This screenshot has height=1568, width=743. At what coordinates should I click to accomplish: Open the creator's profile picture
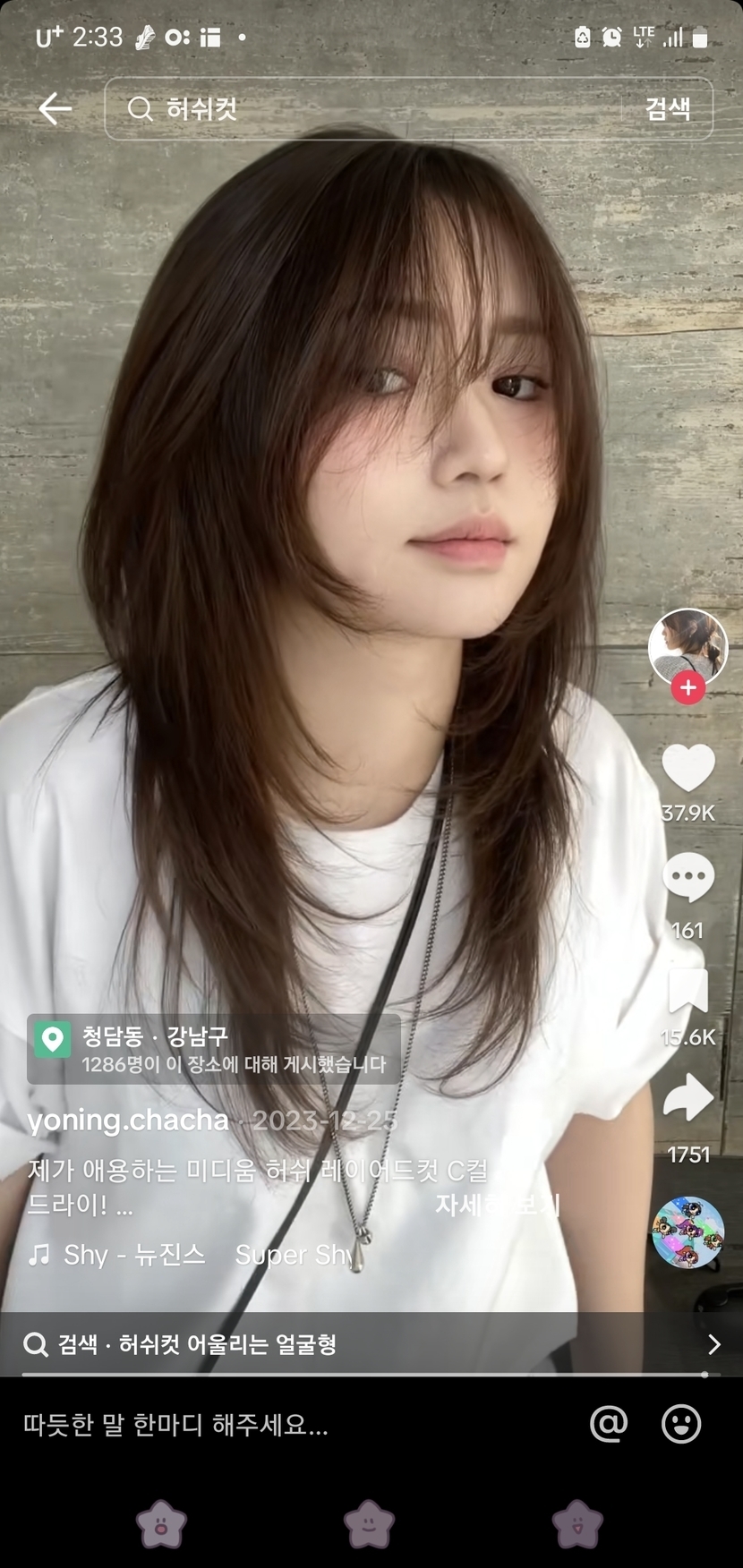pos(687,646)
